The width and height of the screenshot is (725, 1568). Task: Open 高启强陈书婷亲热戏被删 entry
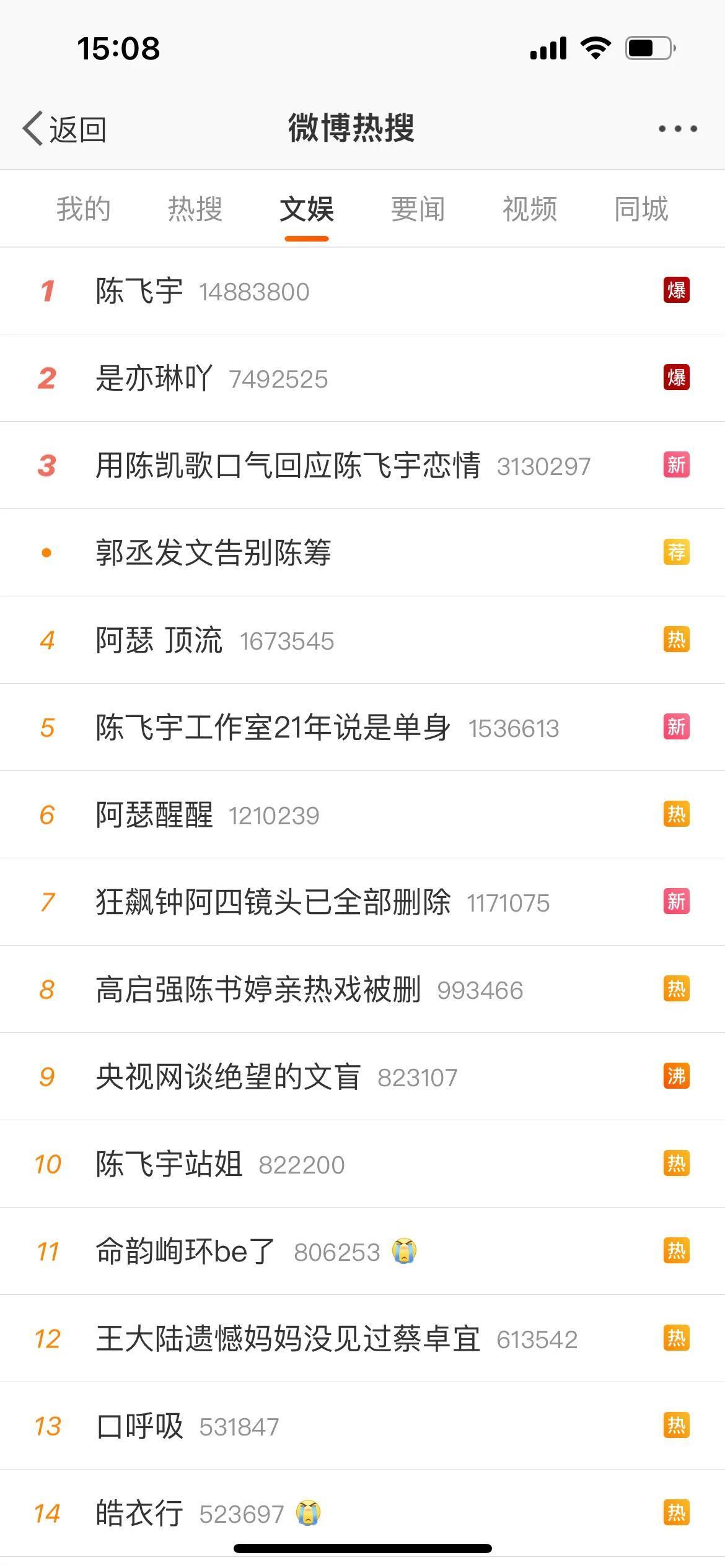pos(362,990)
